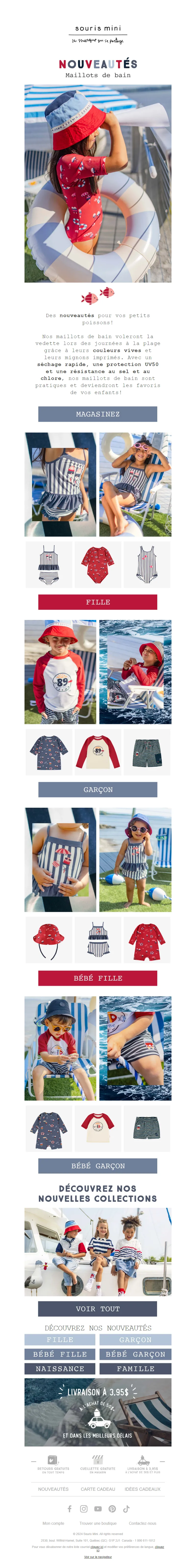196x1568 pixels.
Task: Open Contactez-nous link
Action: coord(142,1523)
